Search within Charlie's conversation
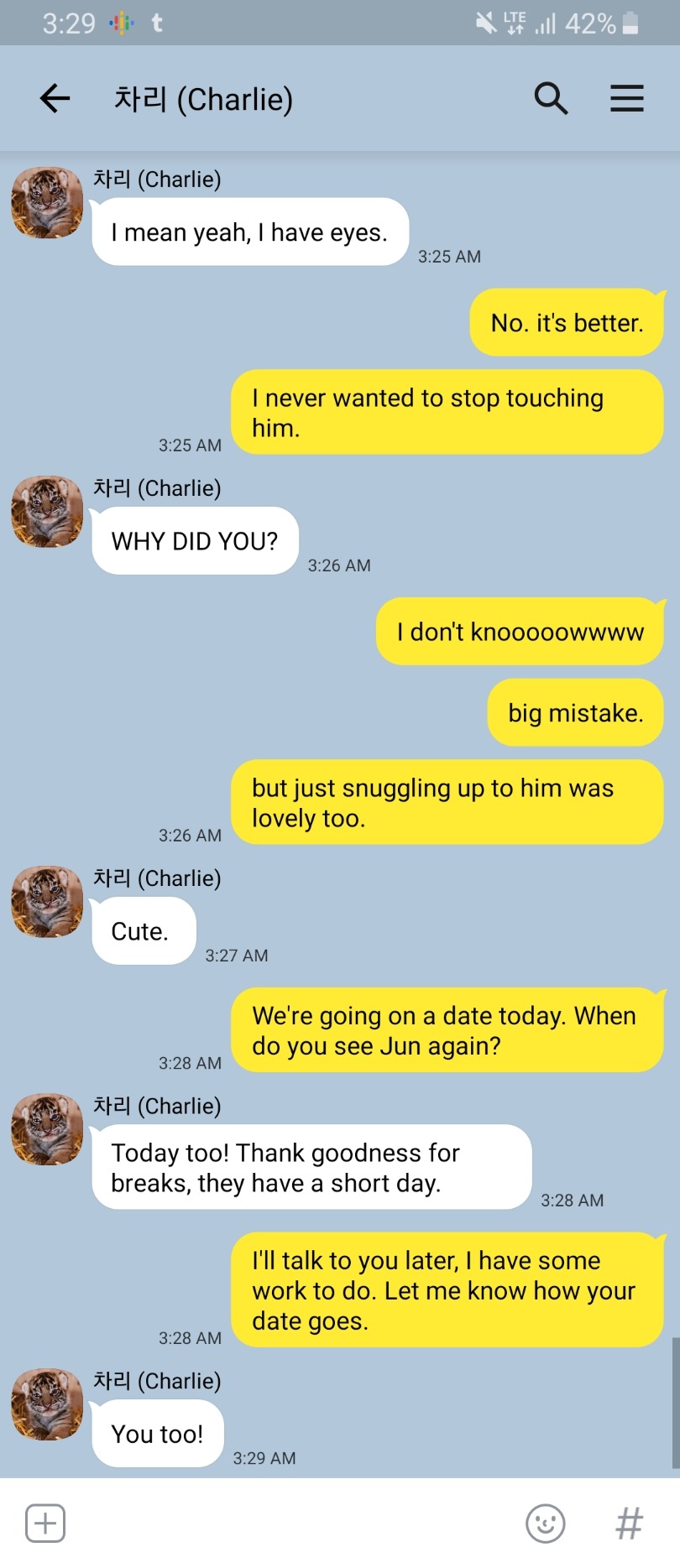 [x=551, y=99]
